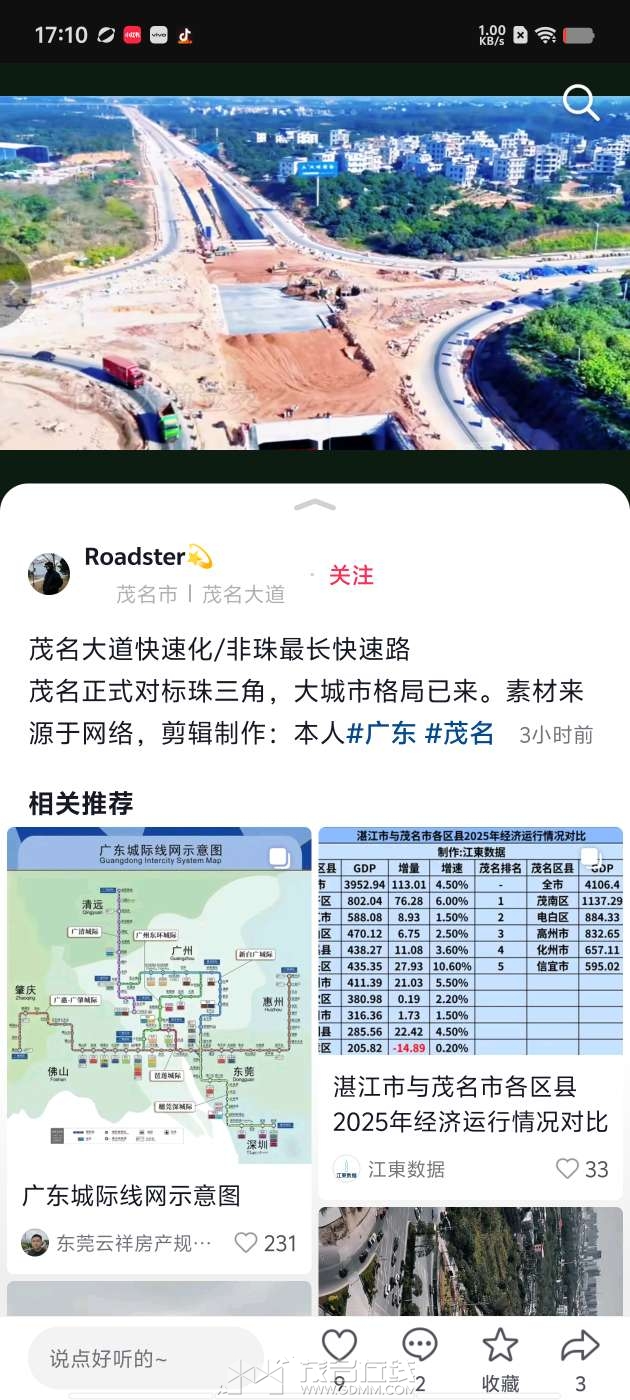Like this video with the heart icon

pos(339,1346)
